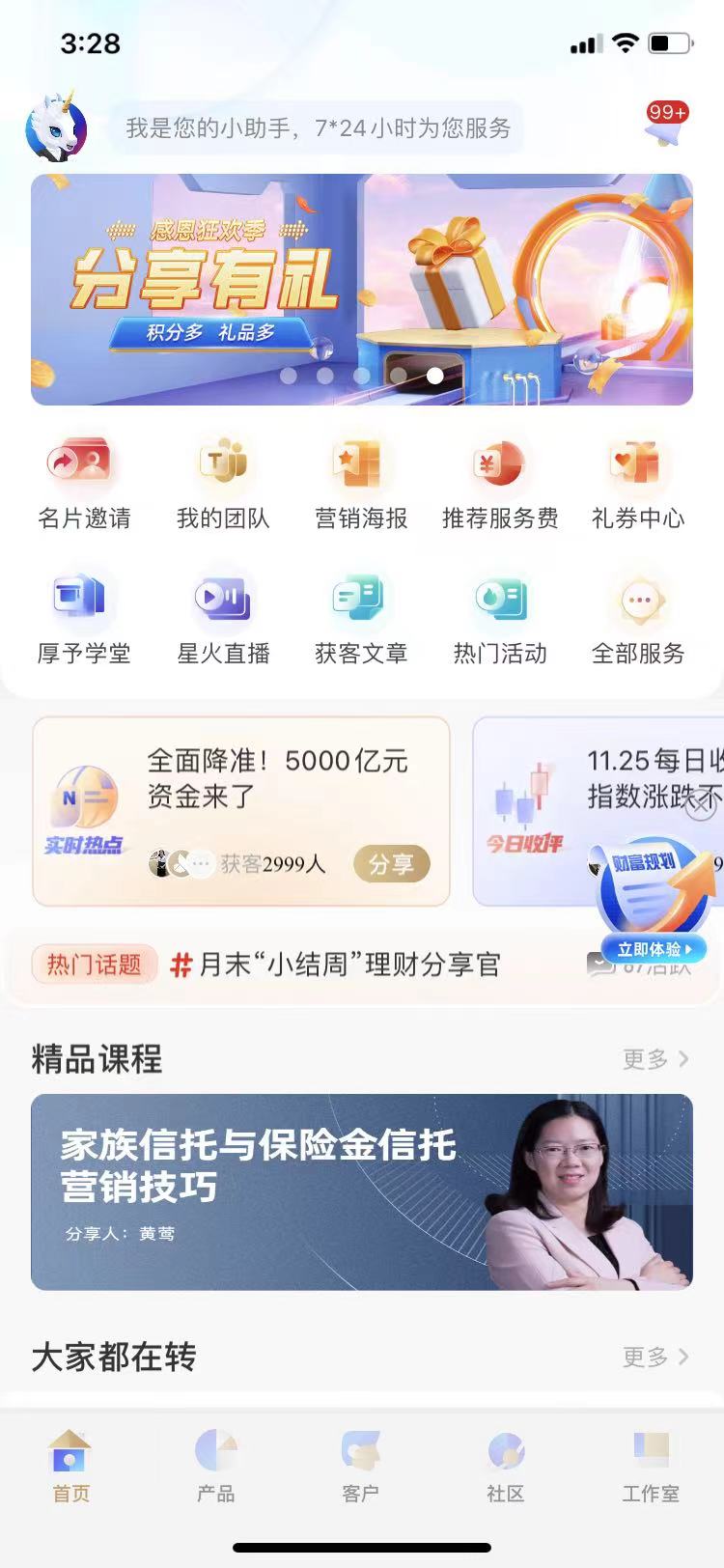724x1568 pixels.
Task: Tap the unicorn assistant avatar
Action: coord(56,126)
